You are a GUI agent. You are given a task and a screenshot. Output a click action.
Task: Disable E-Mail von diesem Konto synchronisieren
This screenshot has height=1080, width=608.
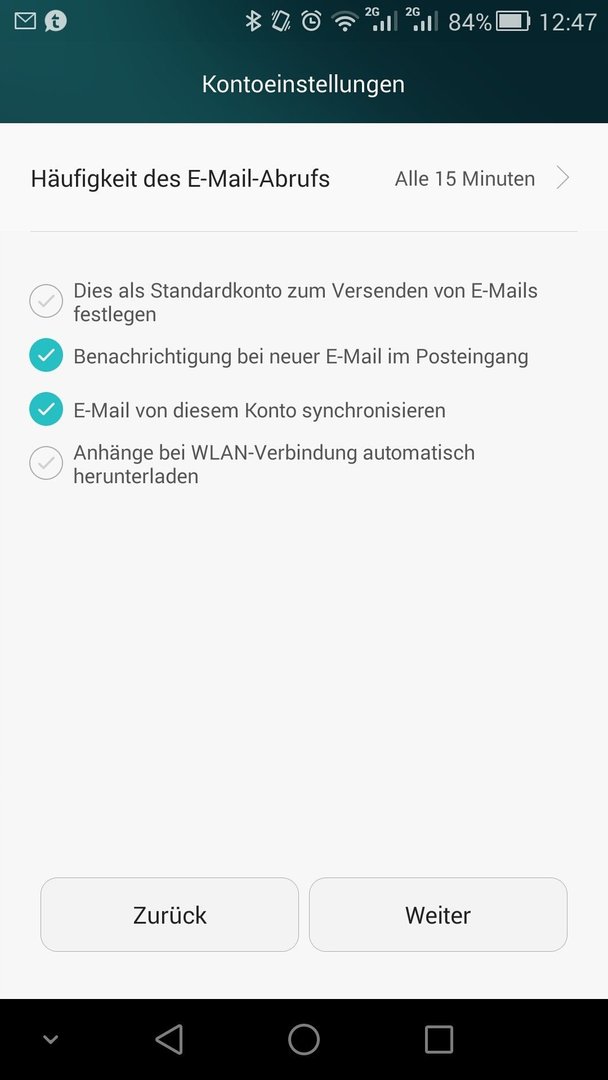46,409
